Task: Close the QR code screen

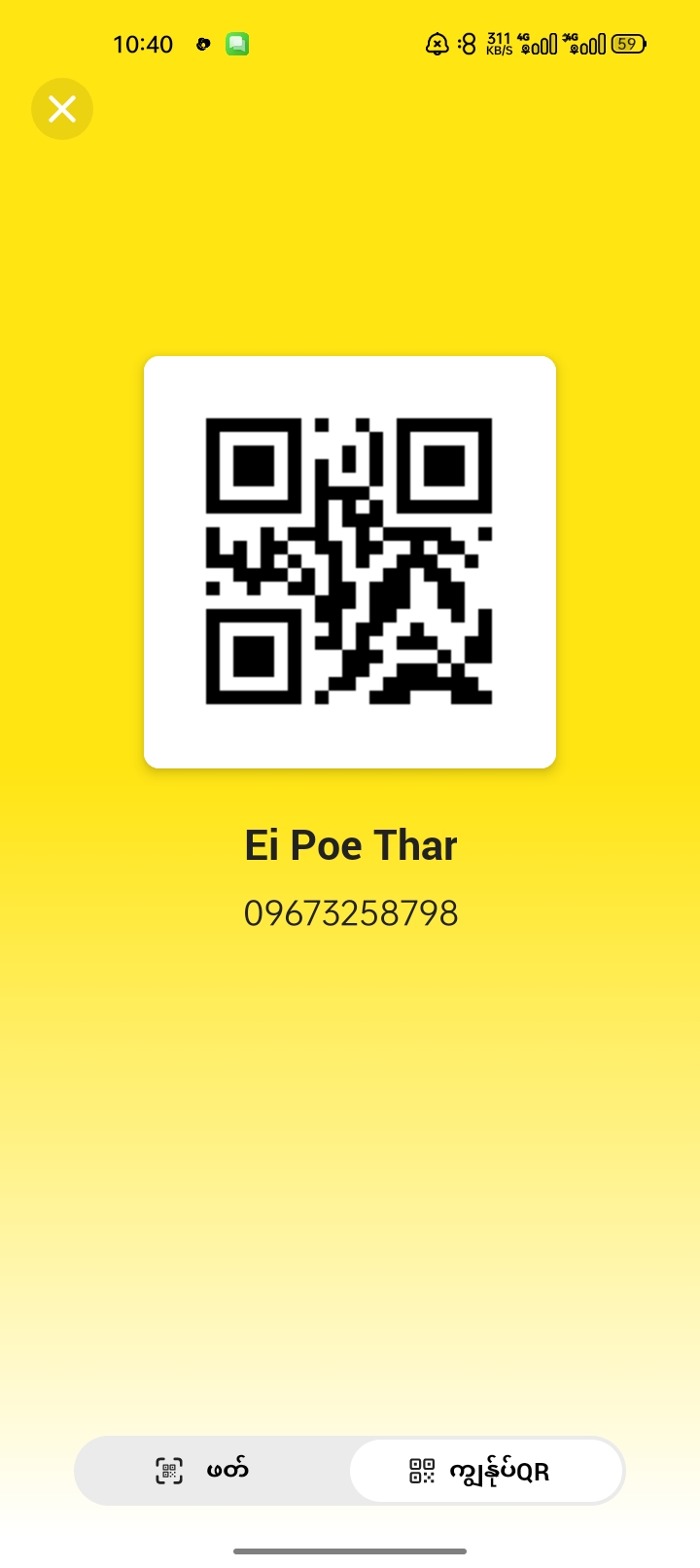Action: click(62, 109)
